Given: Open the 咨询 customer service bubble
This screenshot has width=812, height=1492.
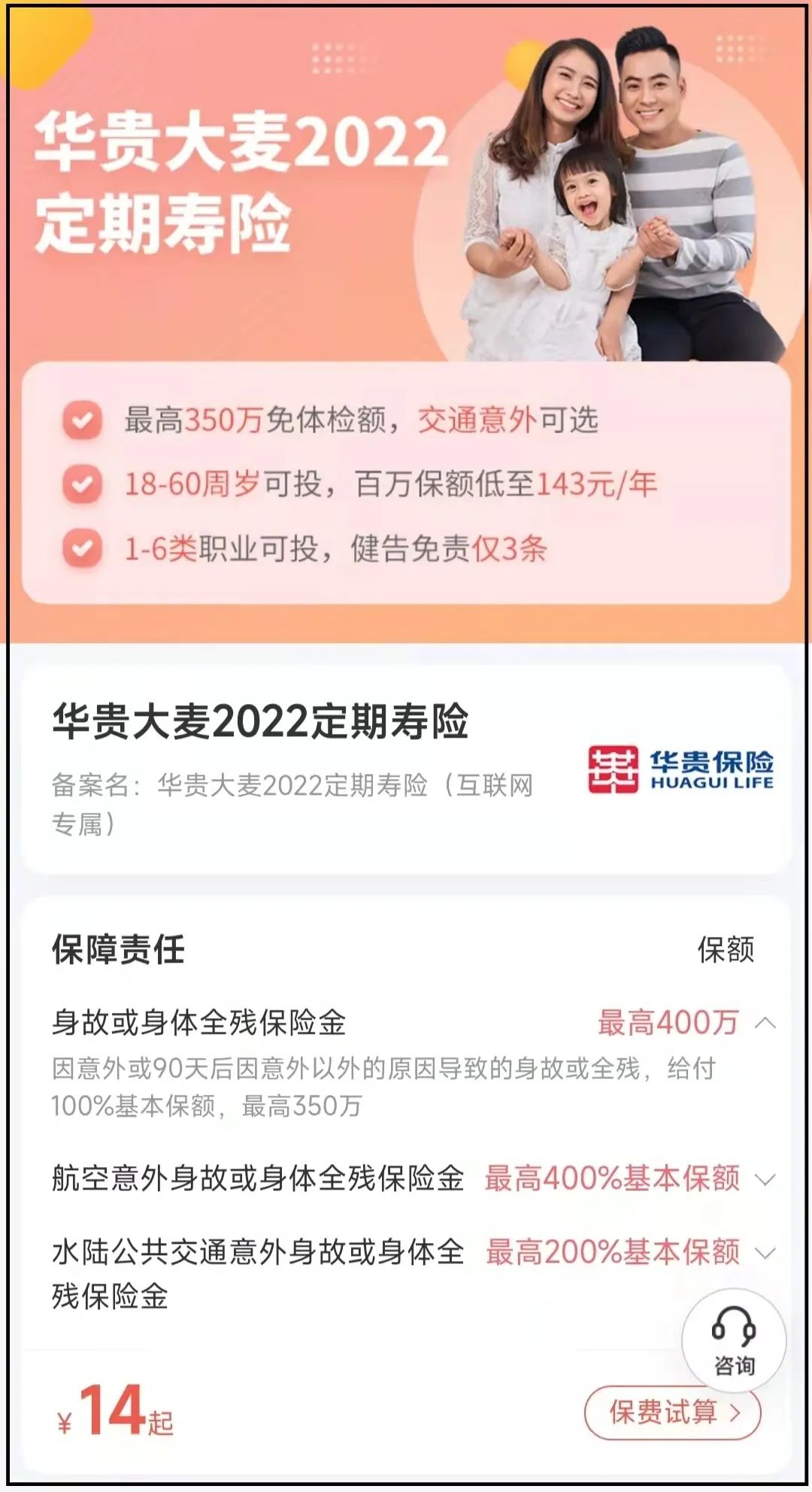Looking at the screenshot, I should pos(734,1340).
